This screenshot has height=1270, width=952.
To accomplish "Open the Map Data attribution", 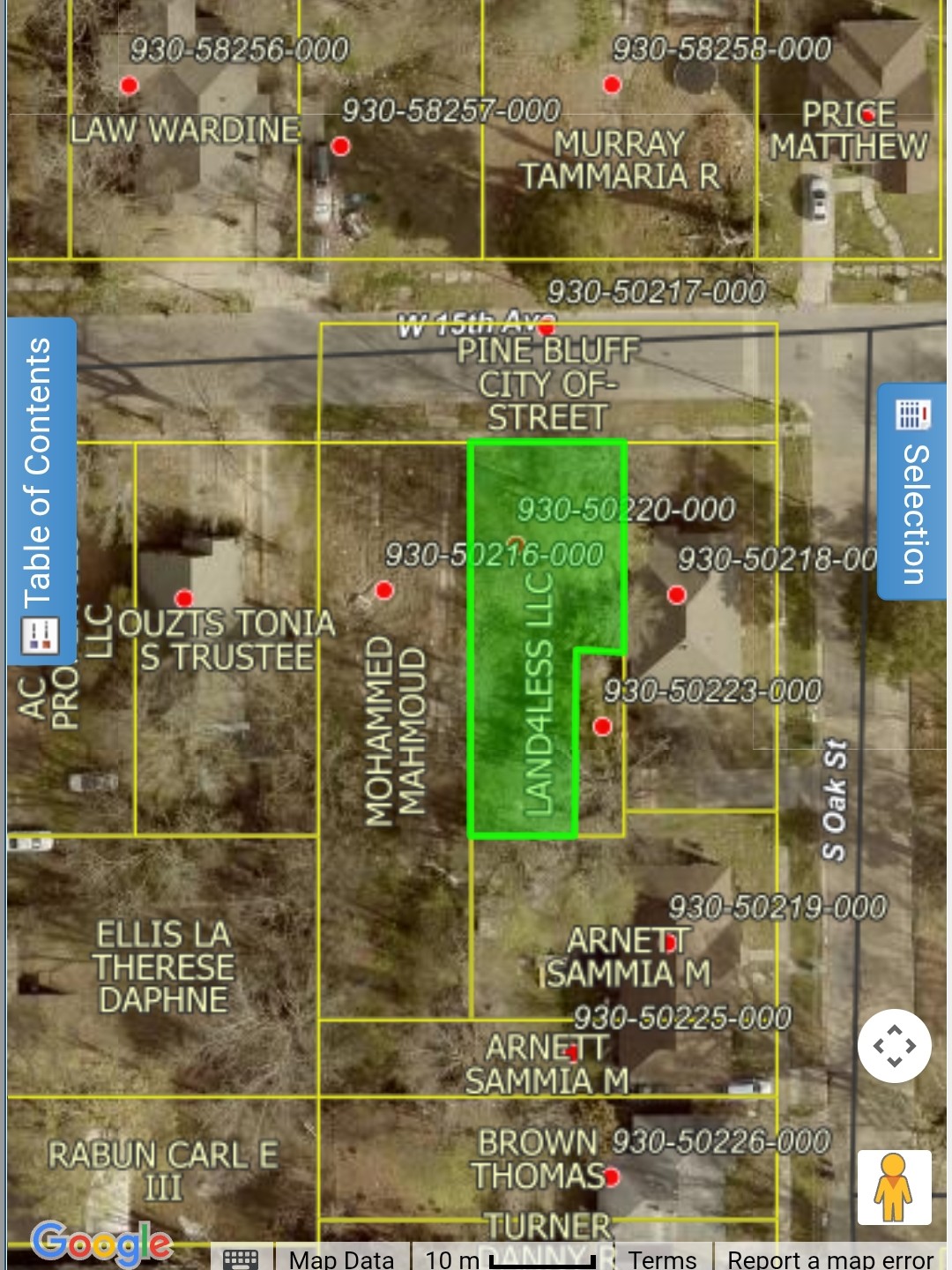I will click(x=341, y=1259).
